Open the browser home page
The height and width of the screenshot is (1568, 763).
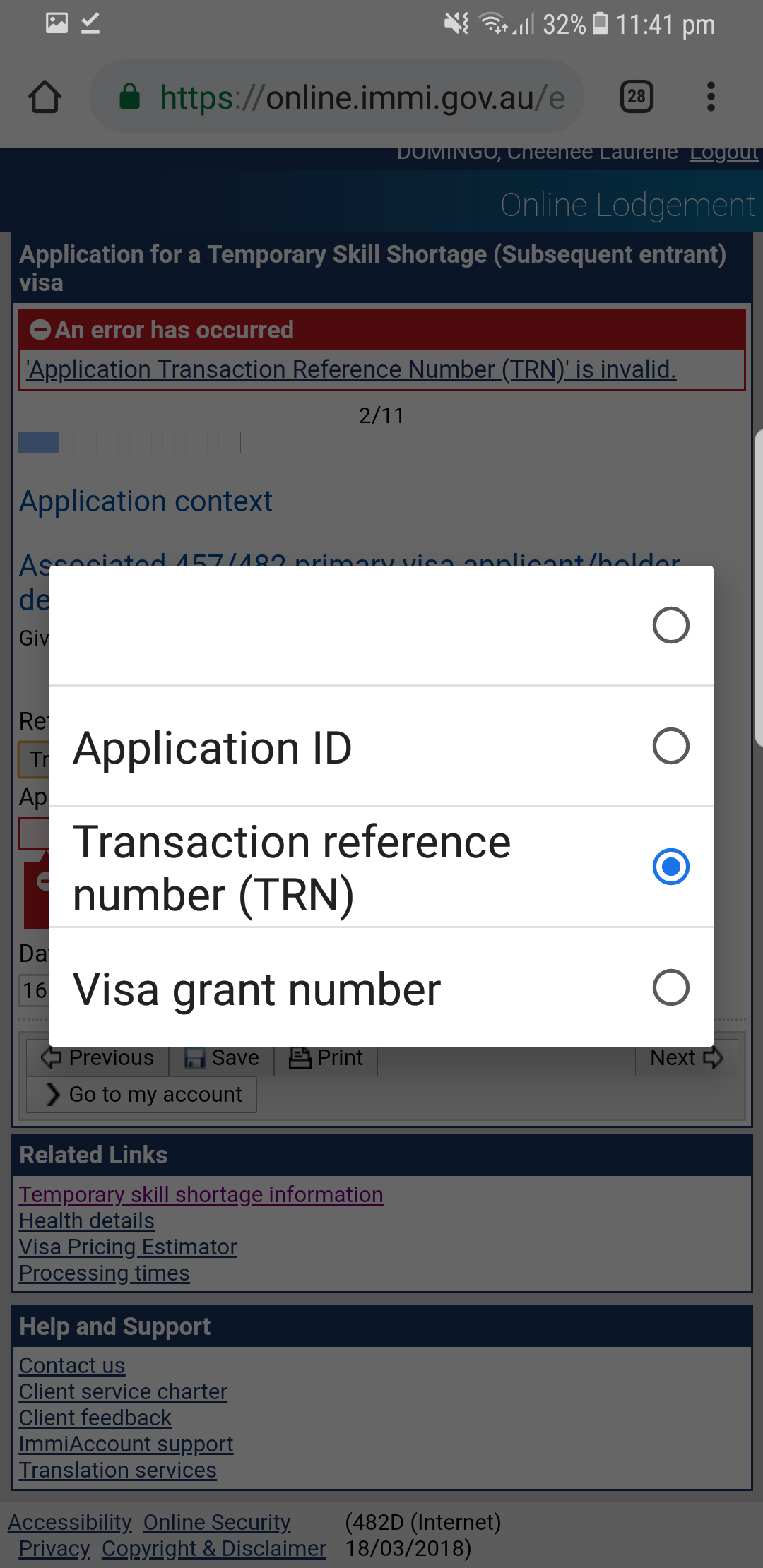45,97
